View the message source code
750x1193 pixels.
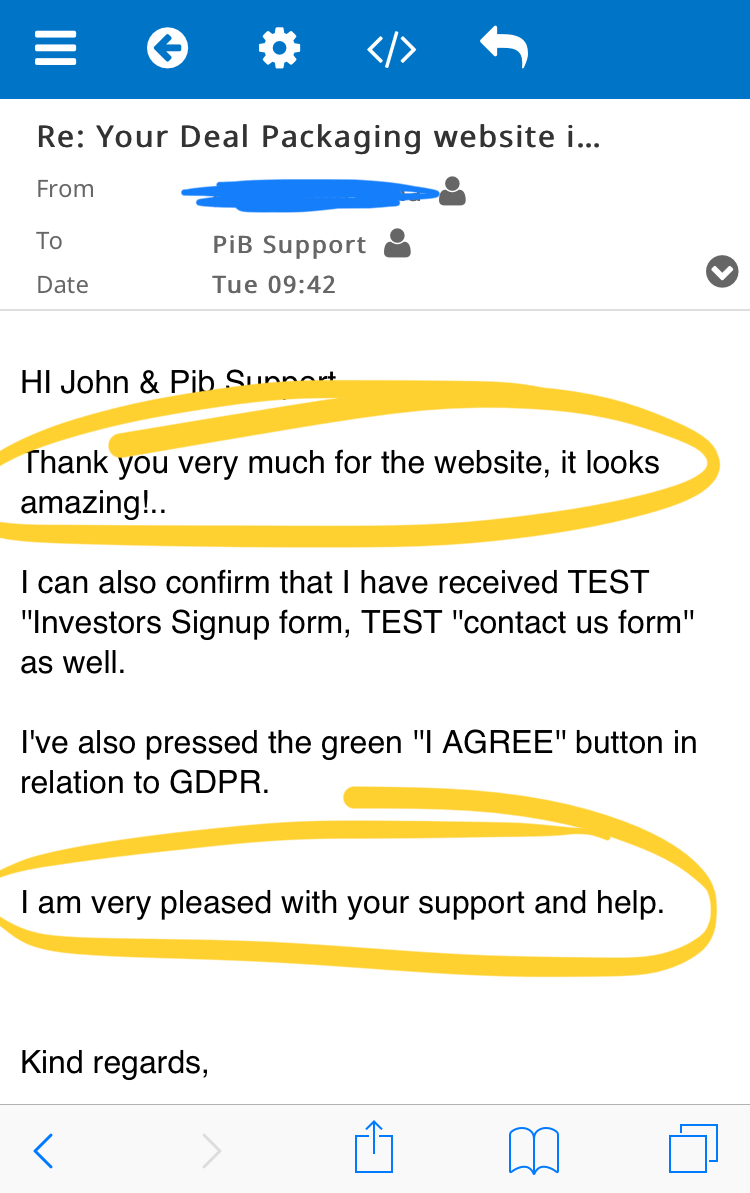[x=391, y=49]
